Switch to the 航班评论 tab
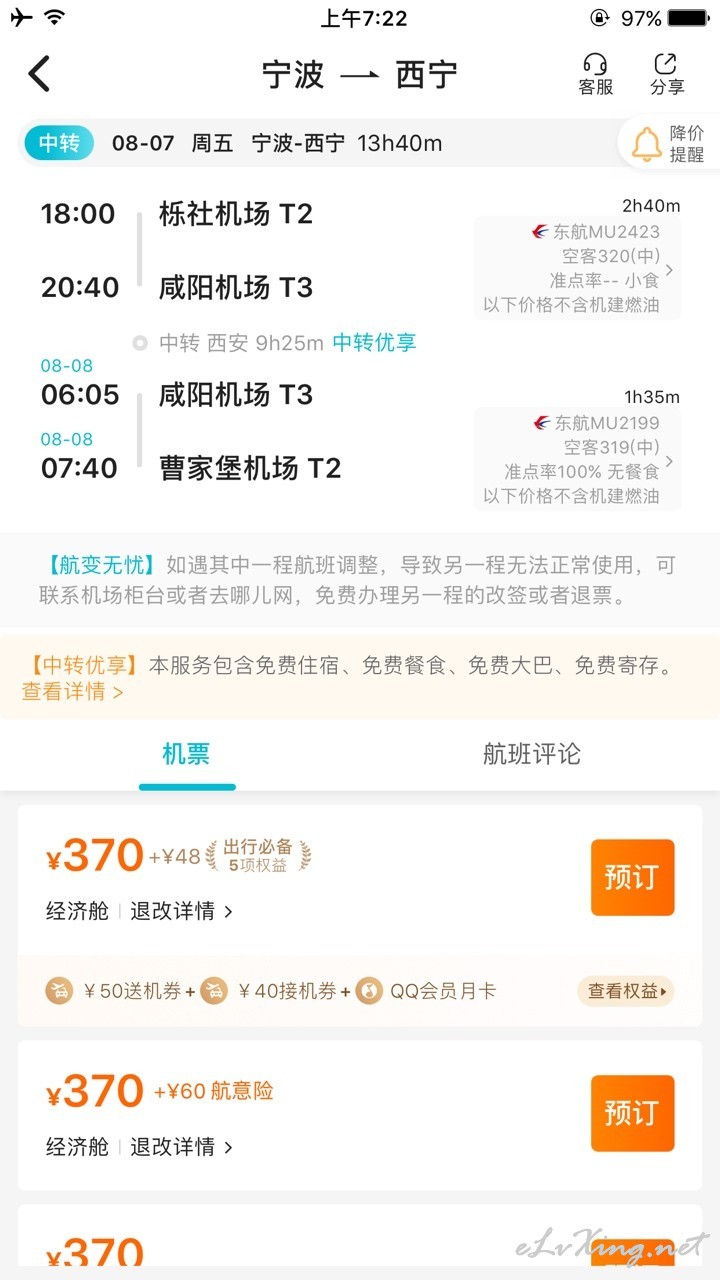Viewport: 720px width, 1280px height. coord(531,754)
